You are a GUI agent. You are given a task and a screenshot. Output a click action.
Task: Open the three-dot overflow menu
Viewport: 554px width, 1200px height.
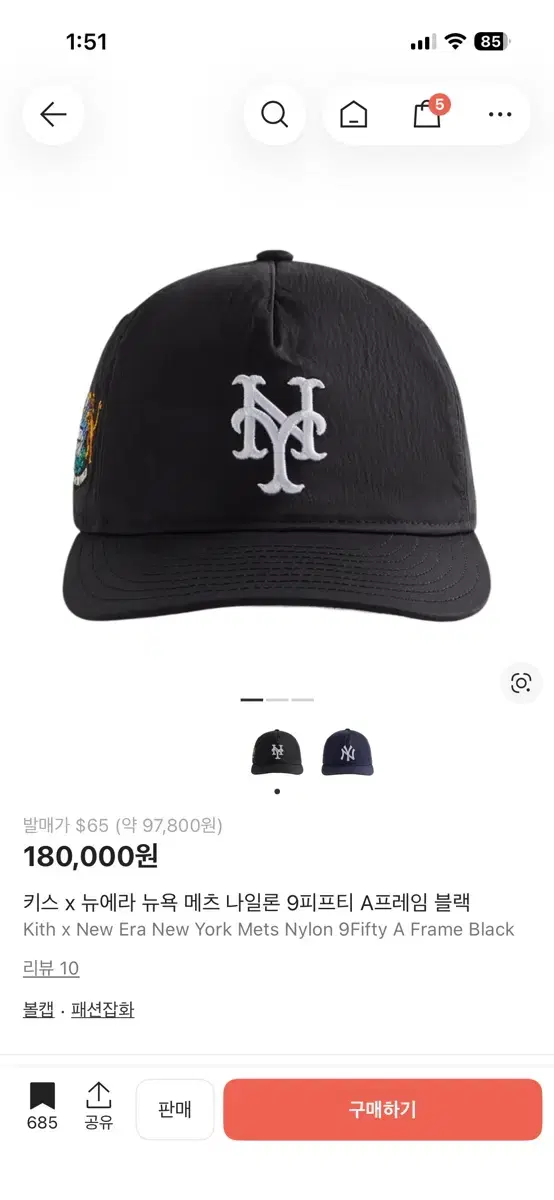tap(500, 115)
